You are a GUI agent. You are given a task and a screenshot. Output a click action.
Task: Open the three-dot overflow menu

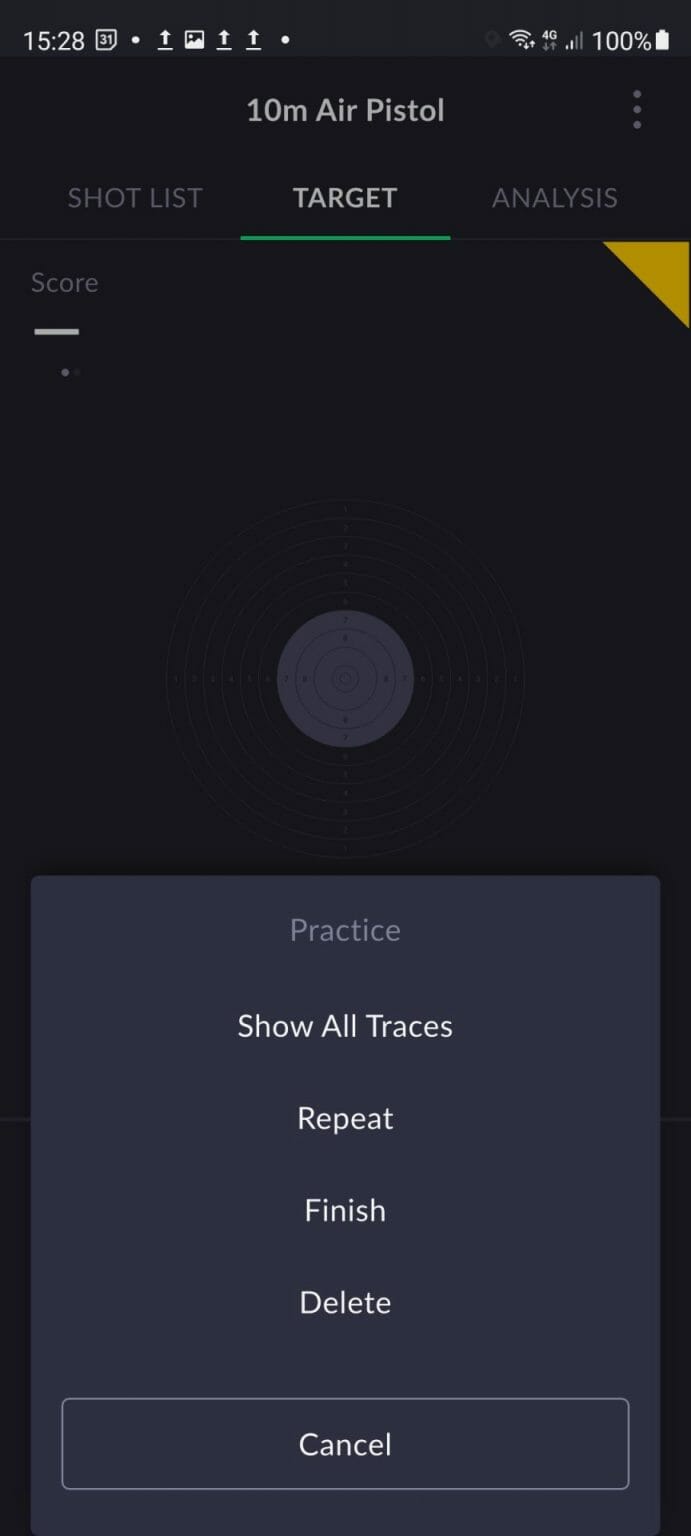coord(637,110)
